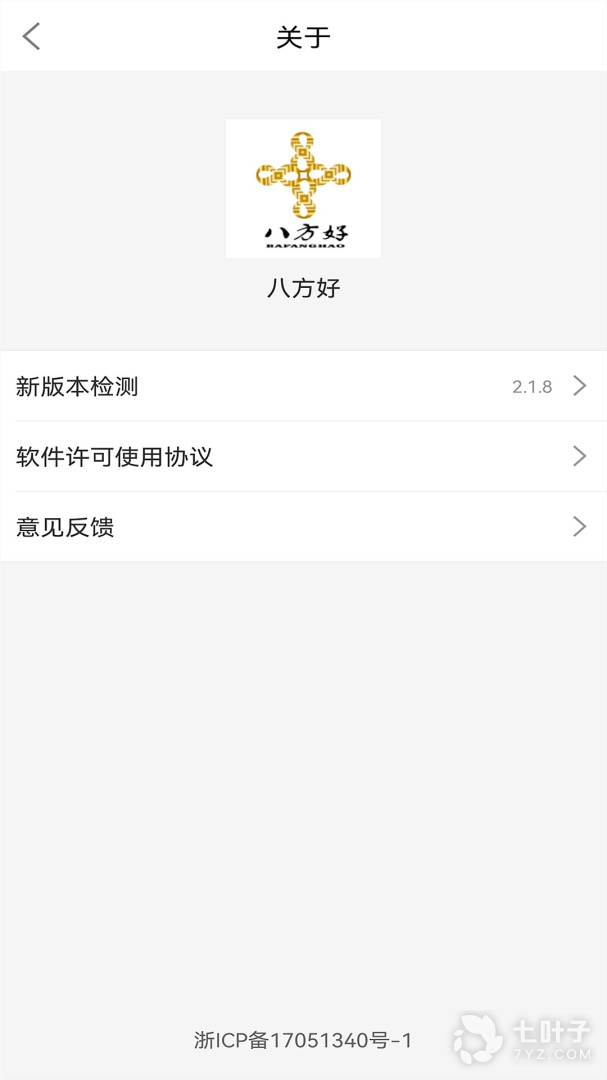
Task: Check for new version 2.1.8
Action: click(x=303, y=386)
